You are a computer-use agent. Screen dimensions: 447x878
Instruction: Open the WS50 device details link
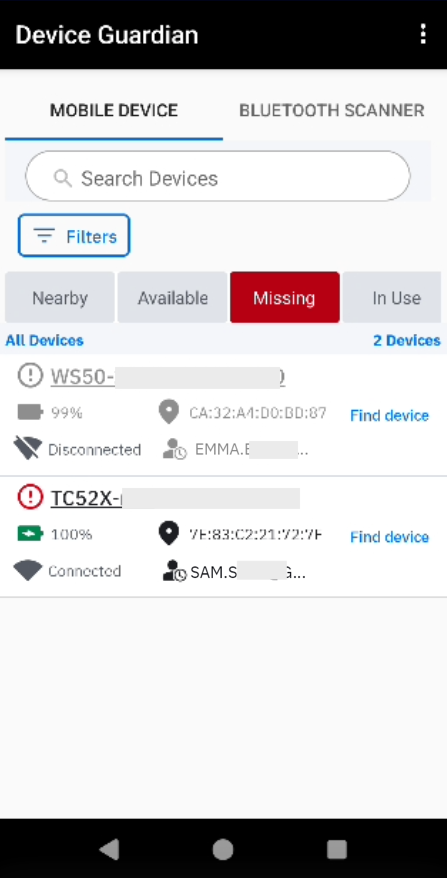[167, 376]
